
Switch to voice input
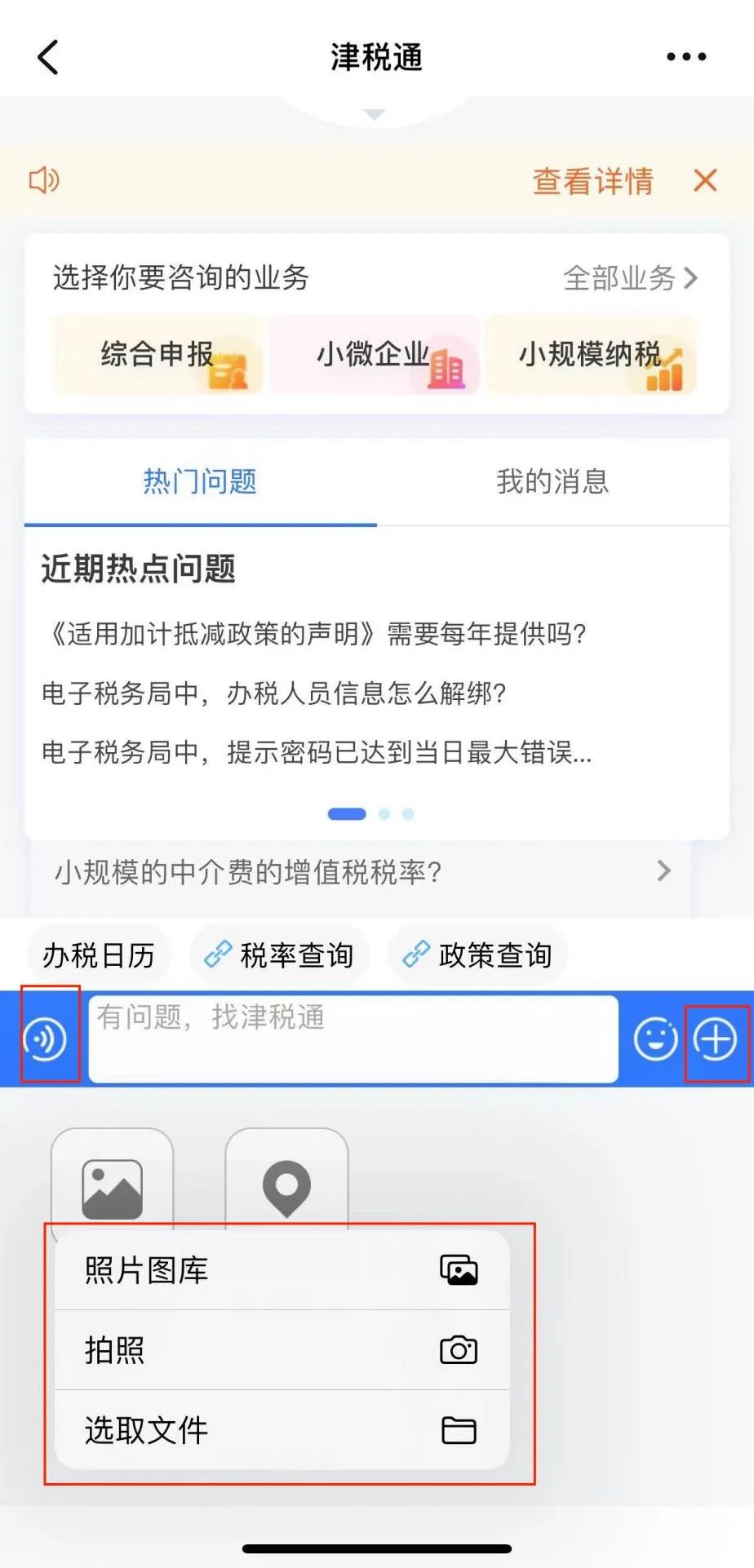click(46, 1039)
